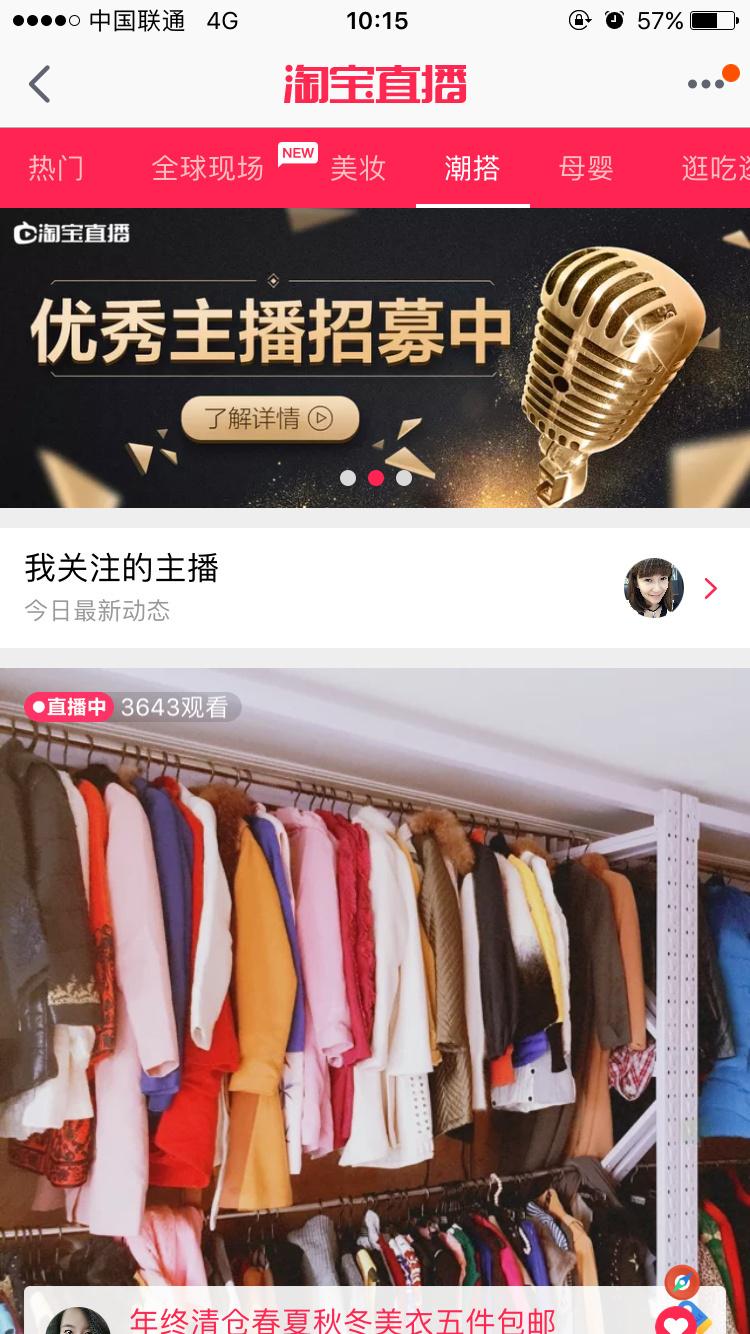The image size is (750, 1334).
Task: Tap the heart icon on the live card
Action: click(678, 1322)
